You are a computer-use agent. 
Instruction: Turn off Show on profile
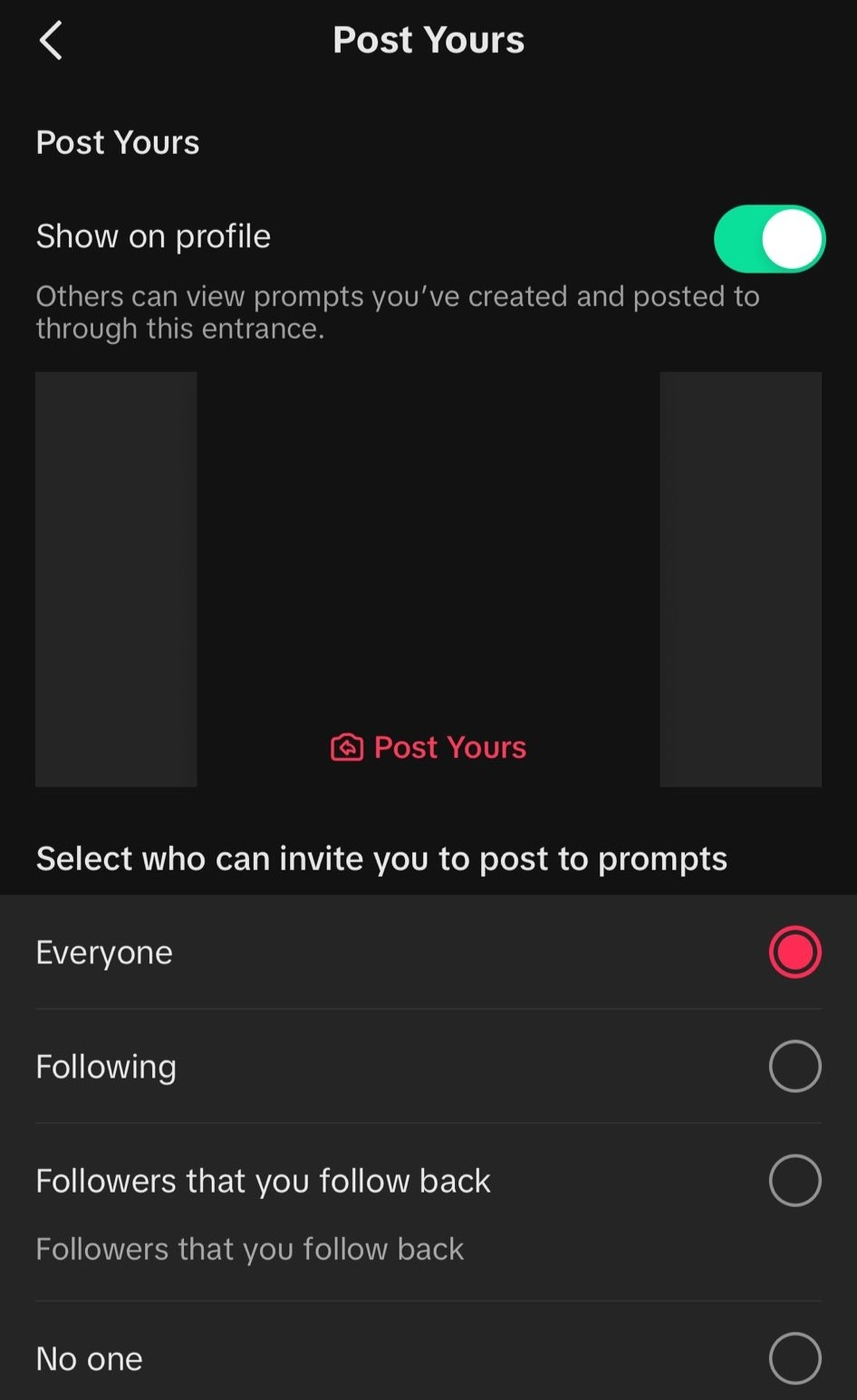[x=769, y=239]
